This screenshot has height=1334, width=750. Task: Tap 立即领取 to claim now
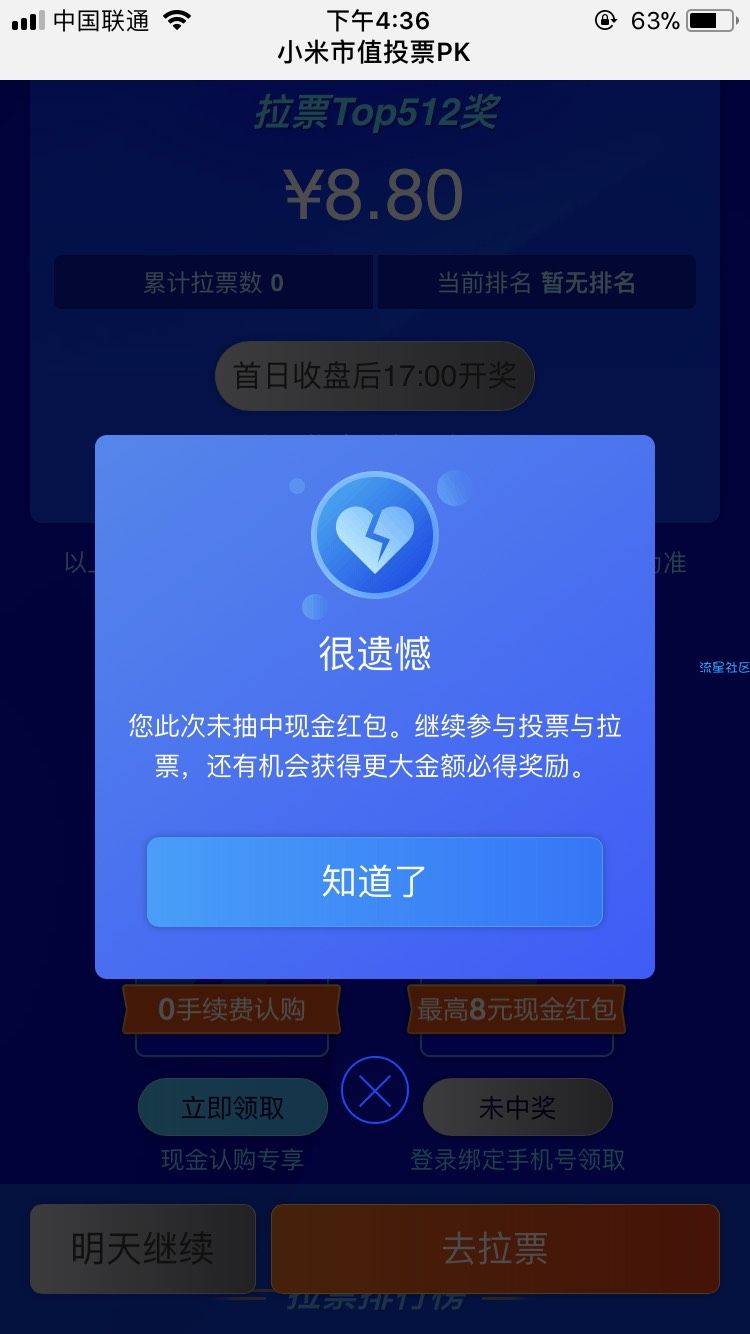233,1107
